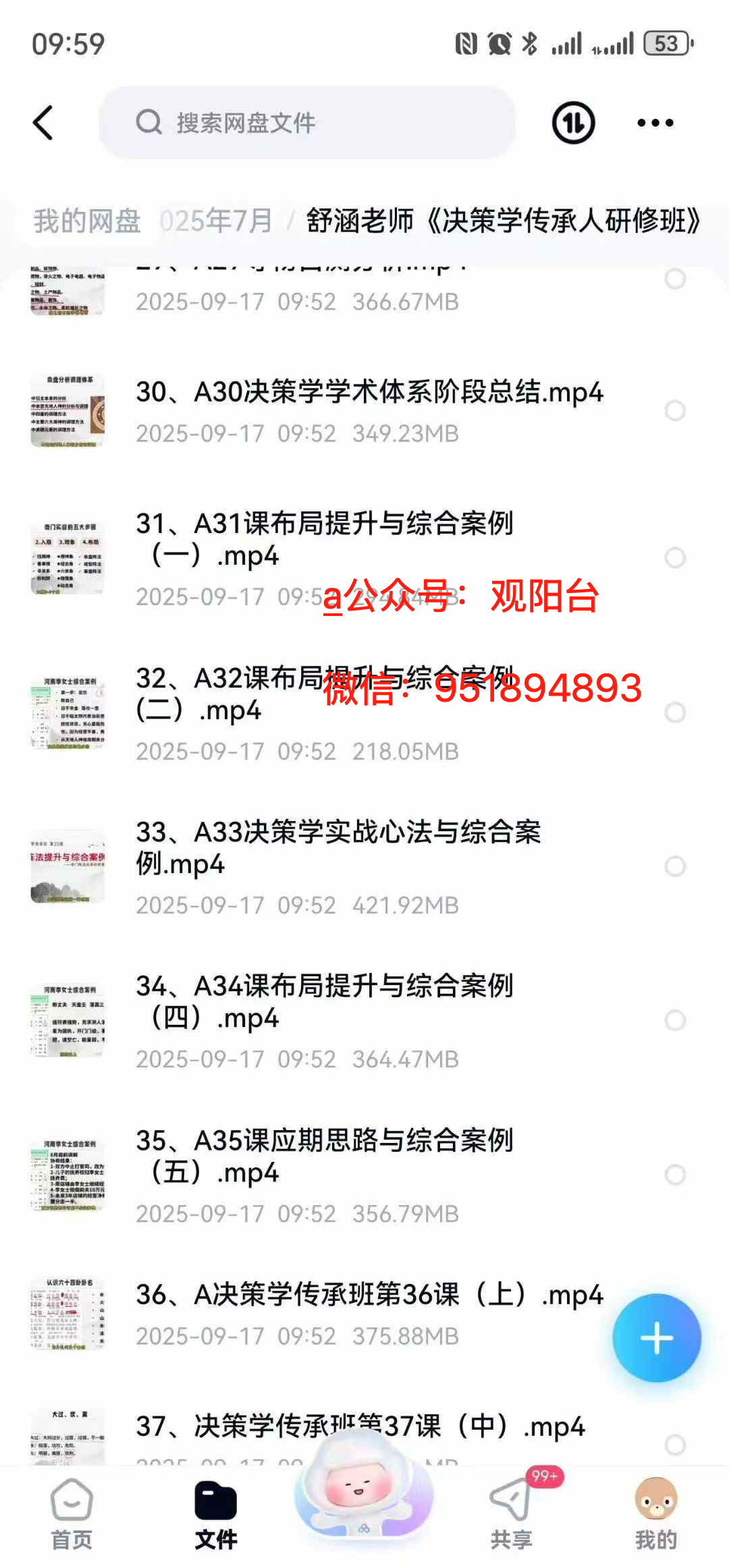Open the three-dot overflow menu

pos(655,123)
